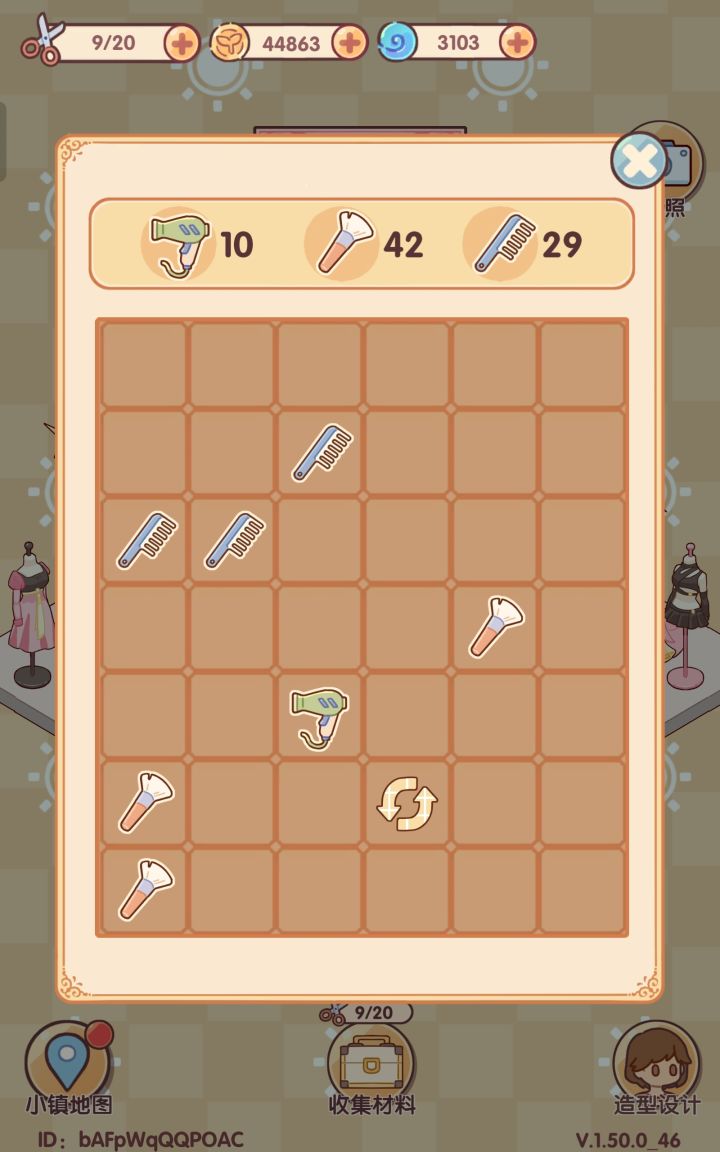Close the materials grid dialog
Image resolution: width=720 pixels, height=1152 pixels.
pos(638,160)
